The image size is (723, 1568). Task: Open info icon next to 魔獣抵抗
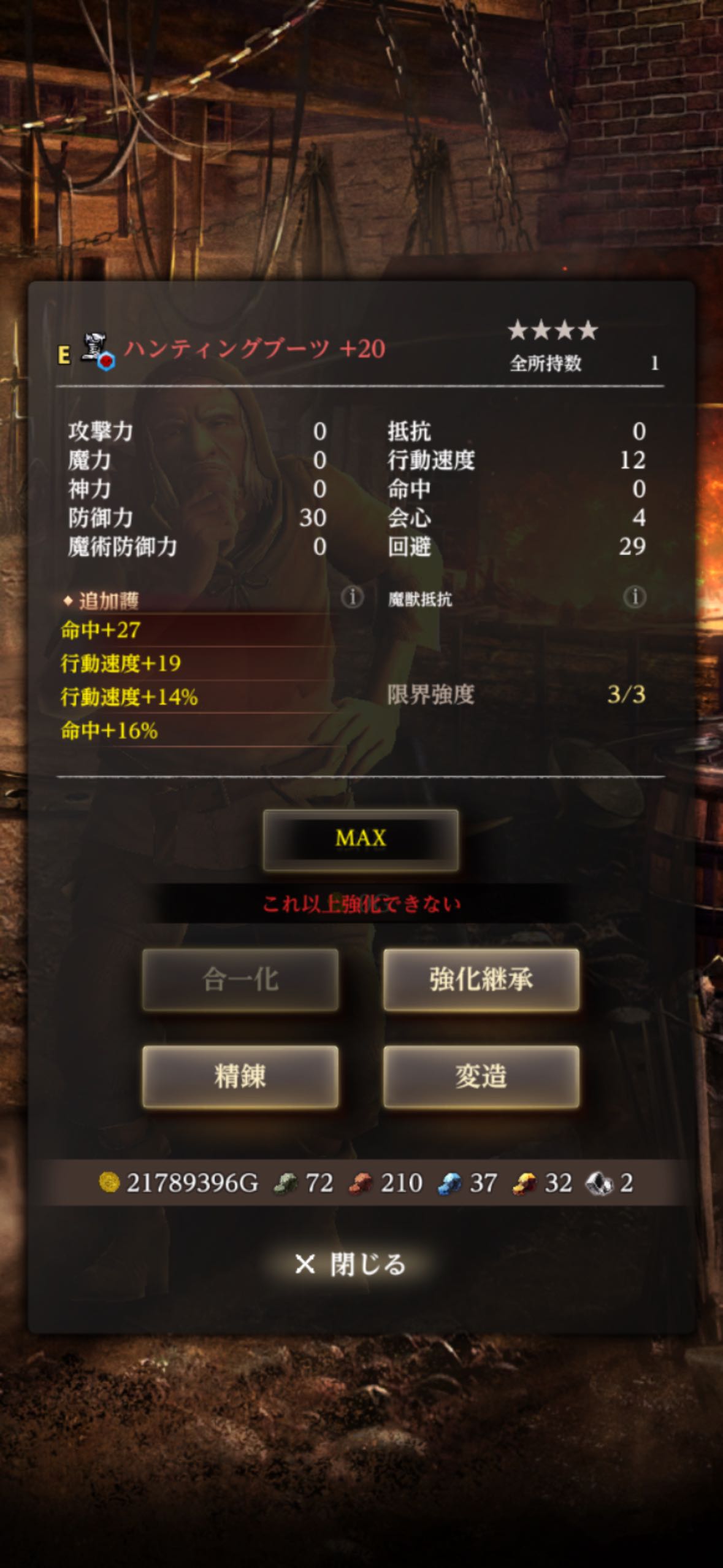pyautogui.click(x=635, y=597)
